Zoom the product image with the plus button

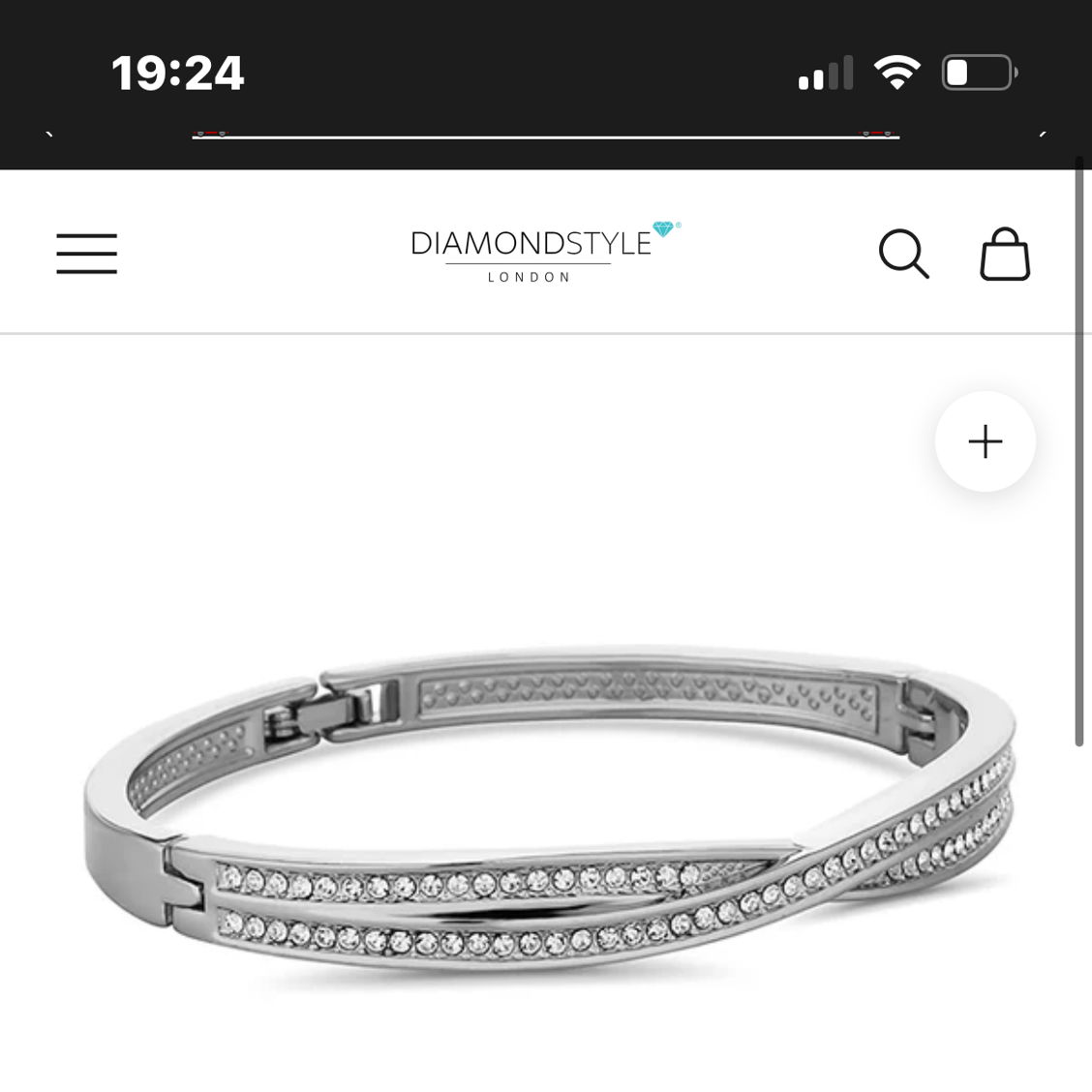[985, 441]
